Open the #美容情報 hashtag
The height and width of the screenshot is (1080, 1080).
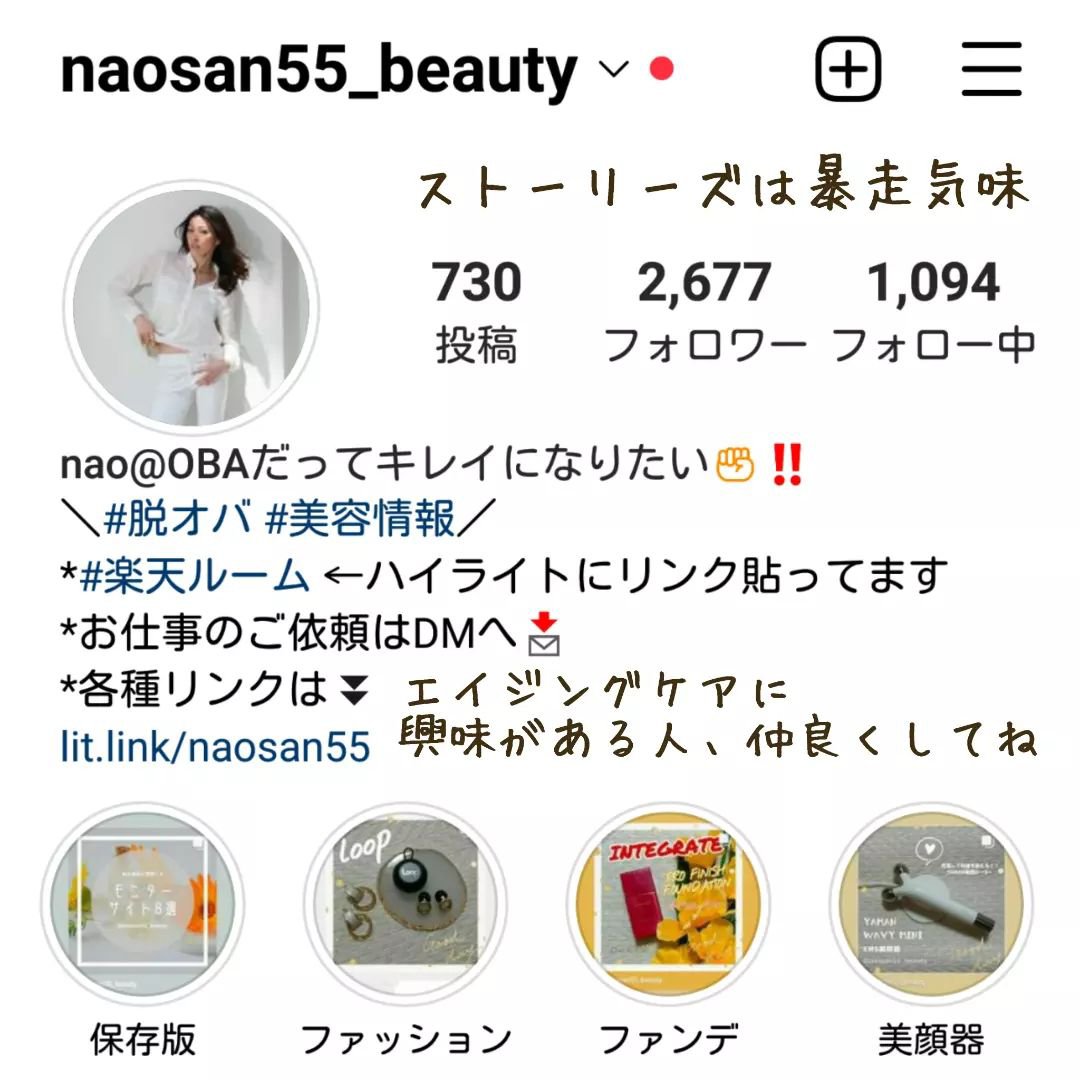pos(360,519)
